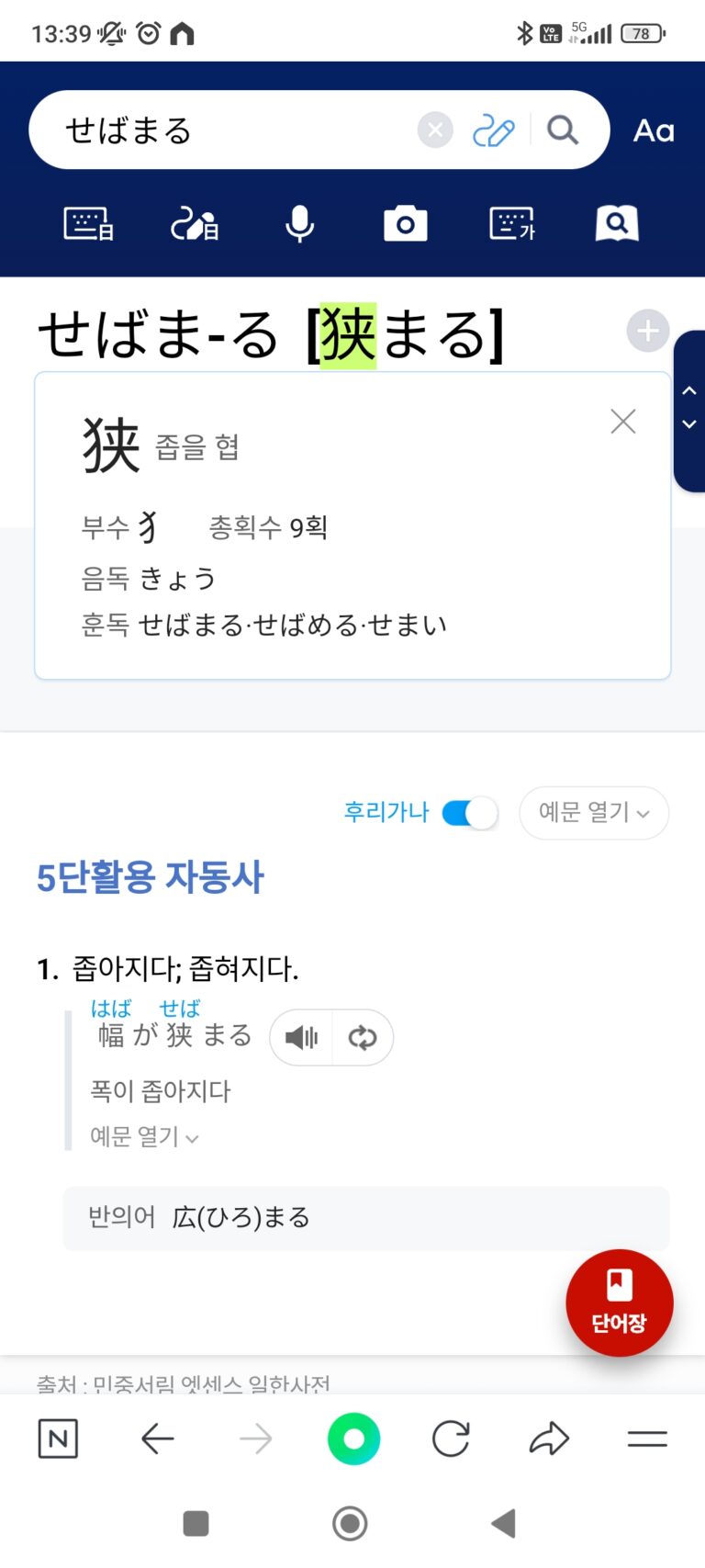Open the browser hamburger menu
705x1568 pixels.
pos(647,1438)
